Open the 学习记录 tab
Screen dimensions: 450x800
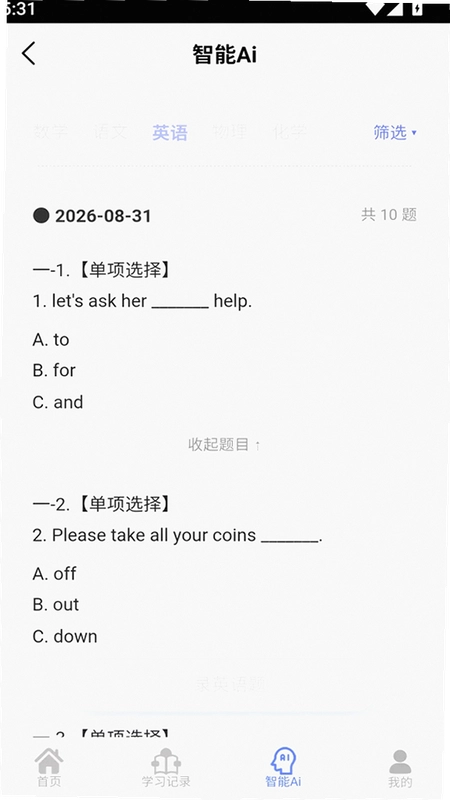click(166, 767)
